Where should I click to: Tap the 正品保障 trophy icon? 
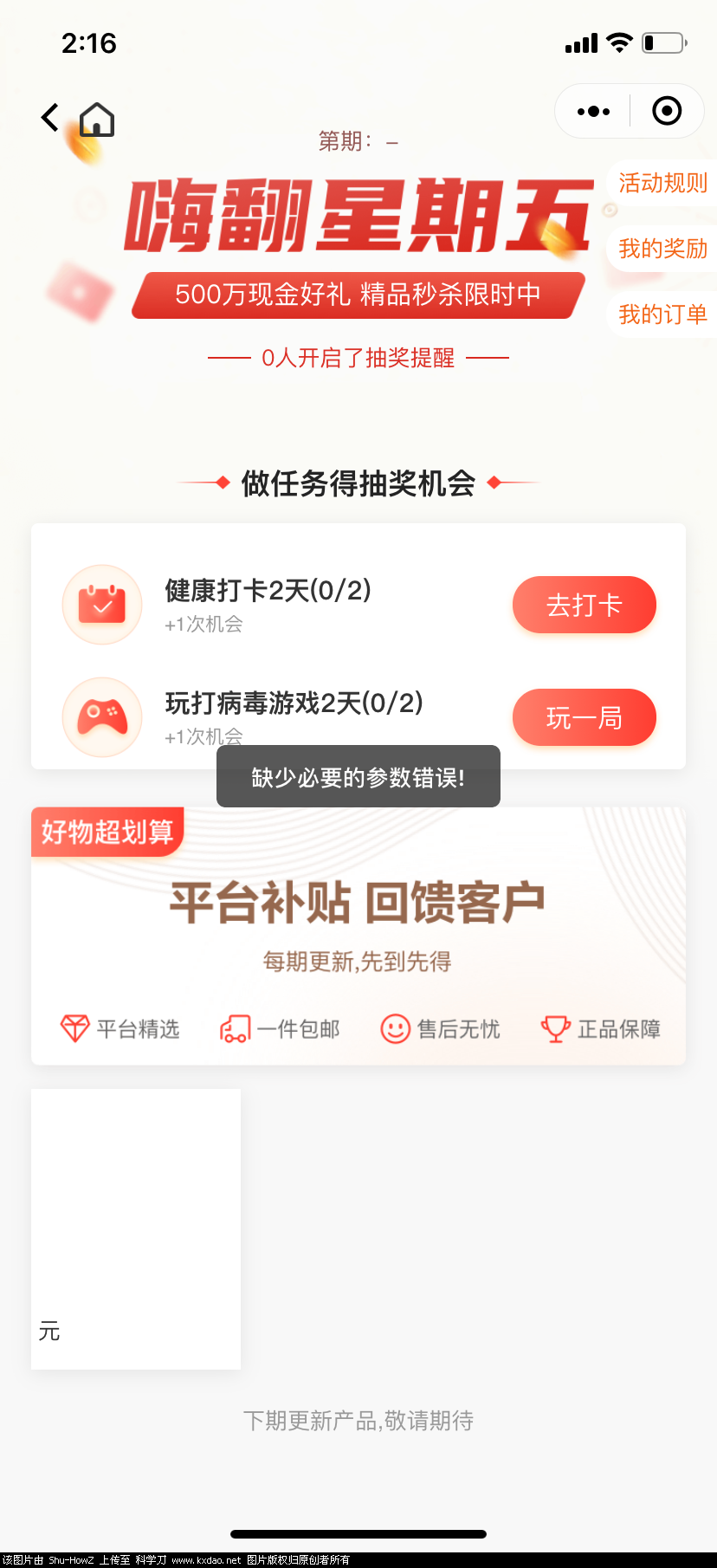[x=555, y=1028]
